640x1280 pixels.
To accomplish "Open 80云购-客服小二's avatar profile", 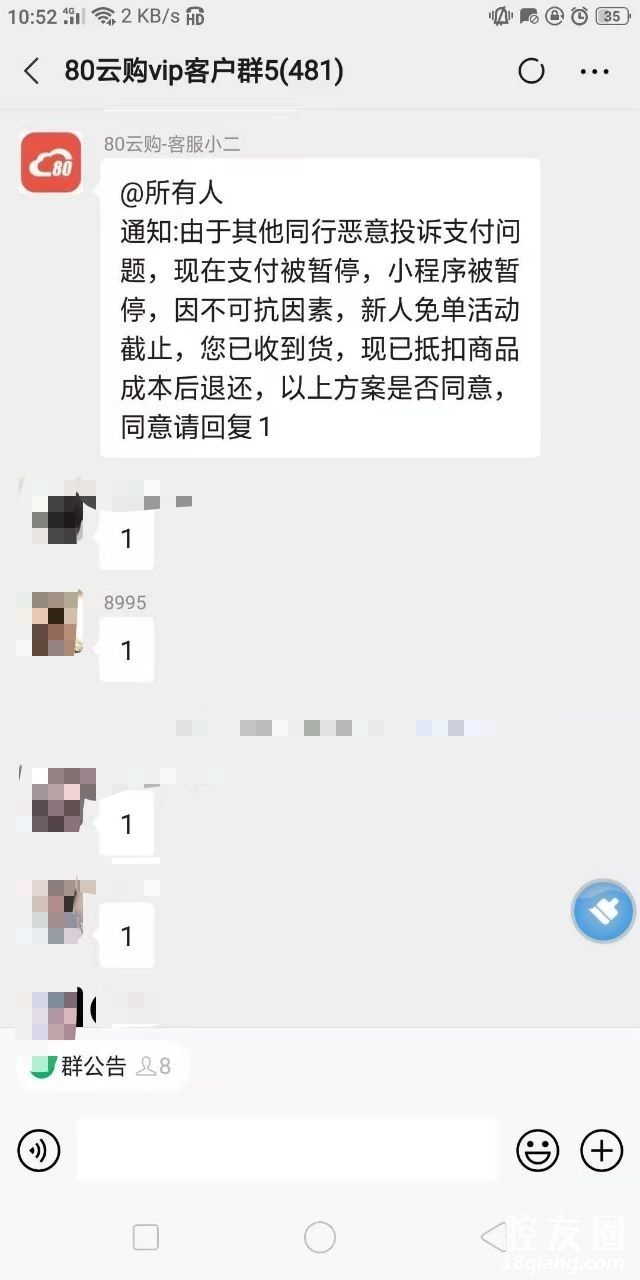I will point(51,162).
